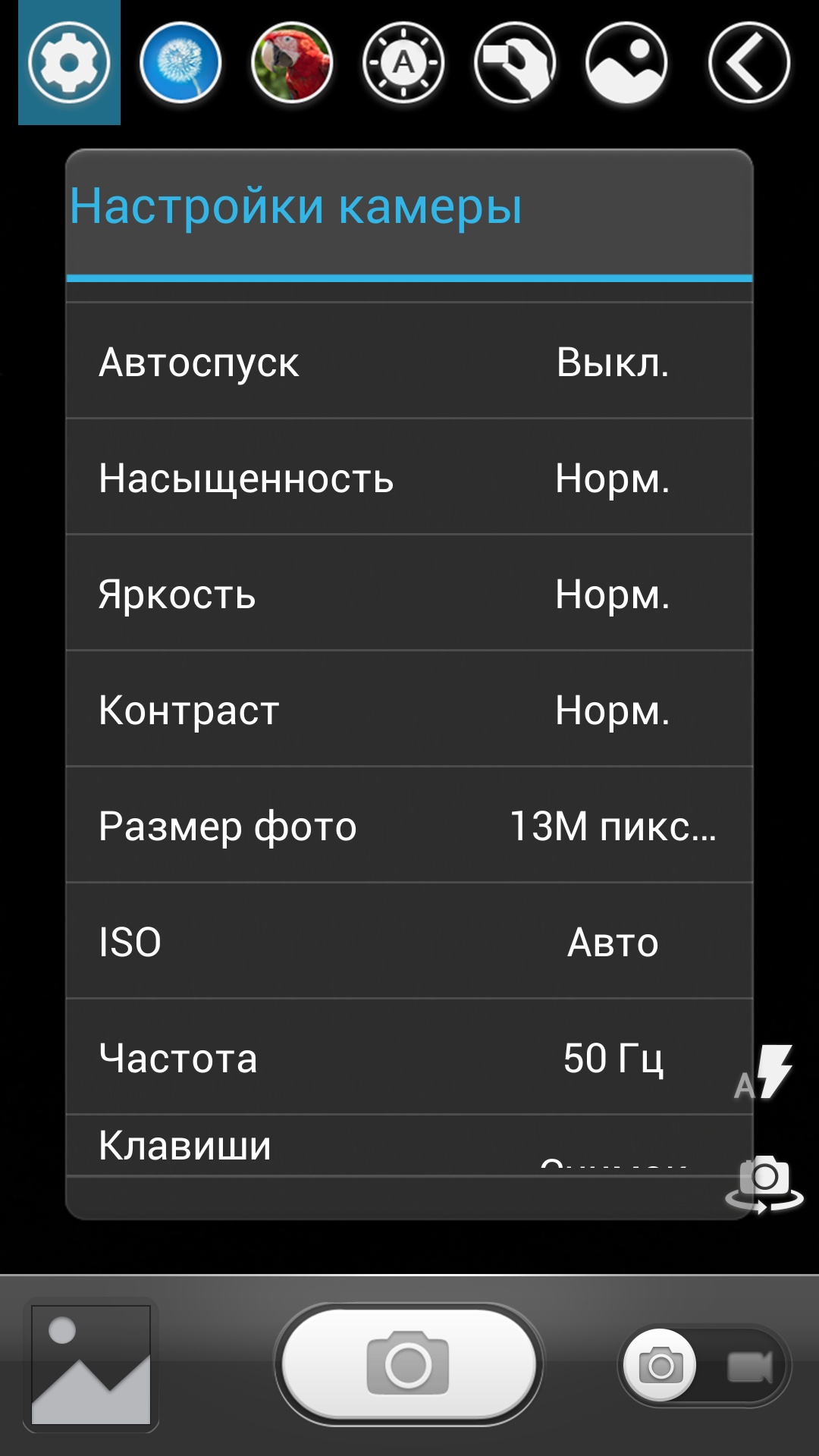Close settings with the back arrow
The image size is (819, 1456).
click(749, 63)
